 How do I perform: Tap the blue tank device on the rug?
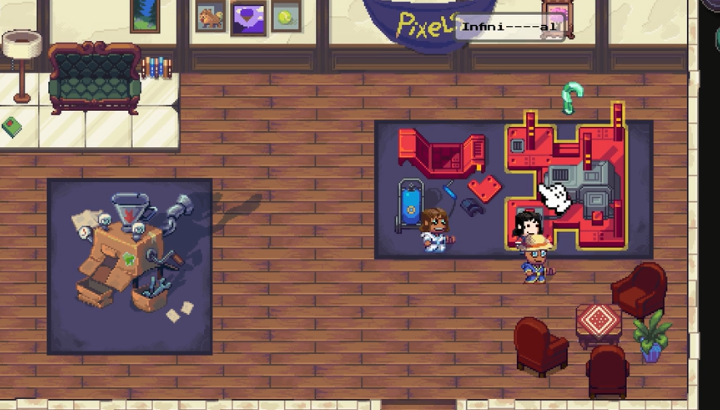410,203
